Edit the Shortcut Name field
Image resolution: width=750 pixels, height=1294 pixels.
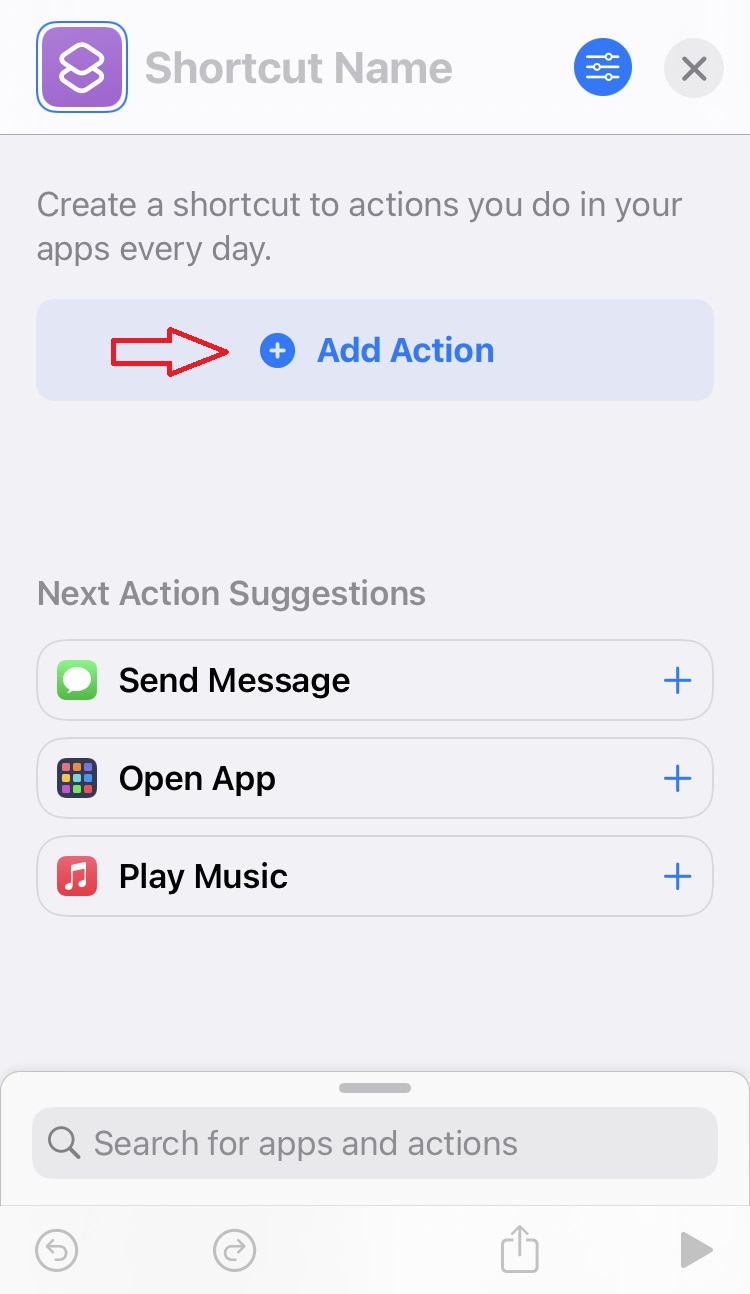pyautogui.click(x=299, y=68)
